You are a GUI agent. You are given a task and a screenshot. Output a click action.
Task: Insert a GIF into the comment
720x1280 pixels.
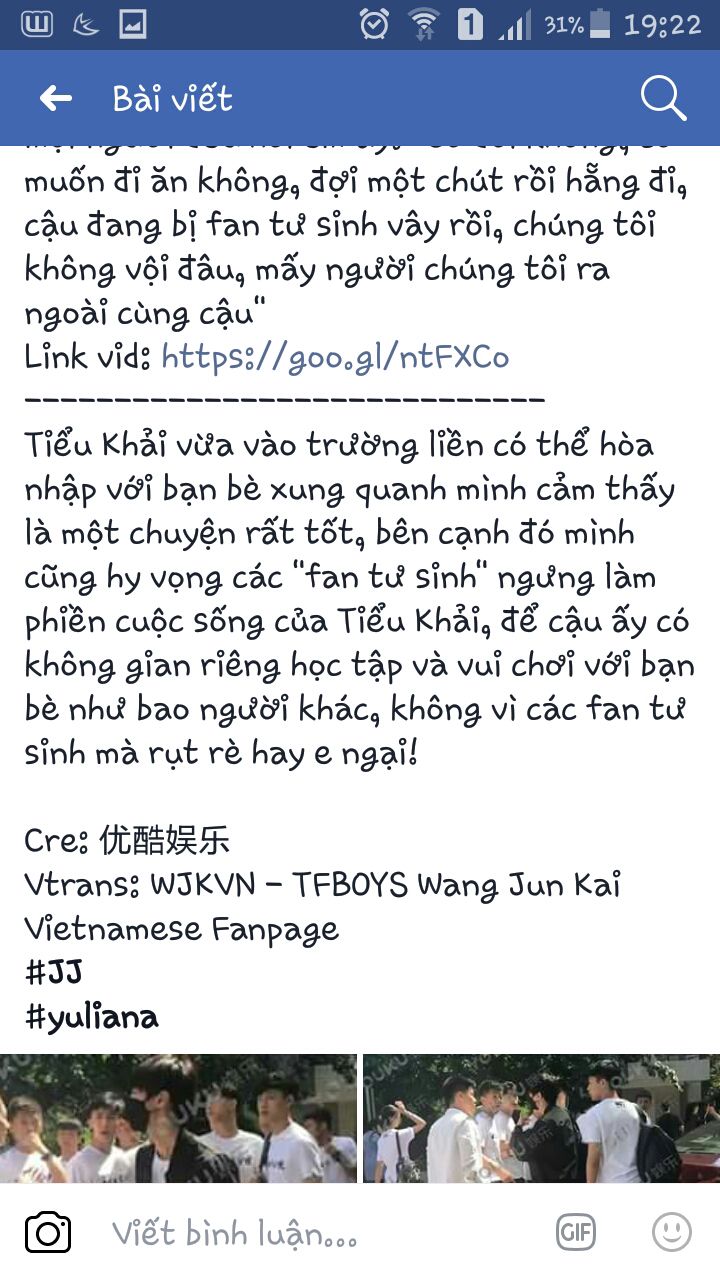(x=576, y=1232)
